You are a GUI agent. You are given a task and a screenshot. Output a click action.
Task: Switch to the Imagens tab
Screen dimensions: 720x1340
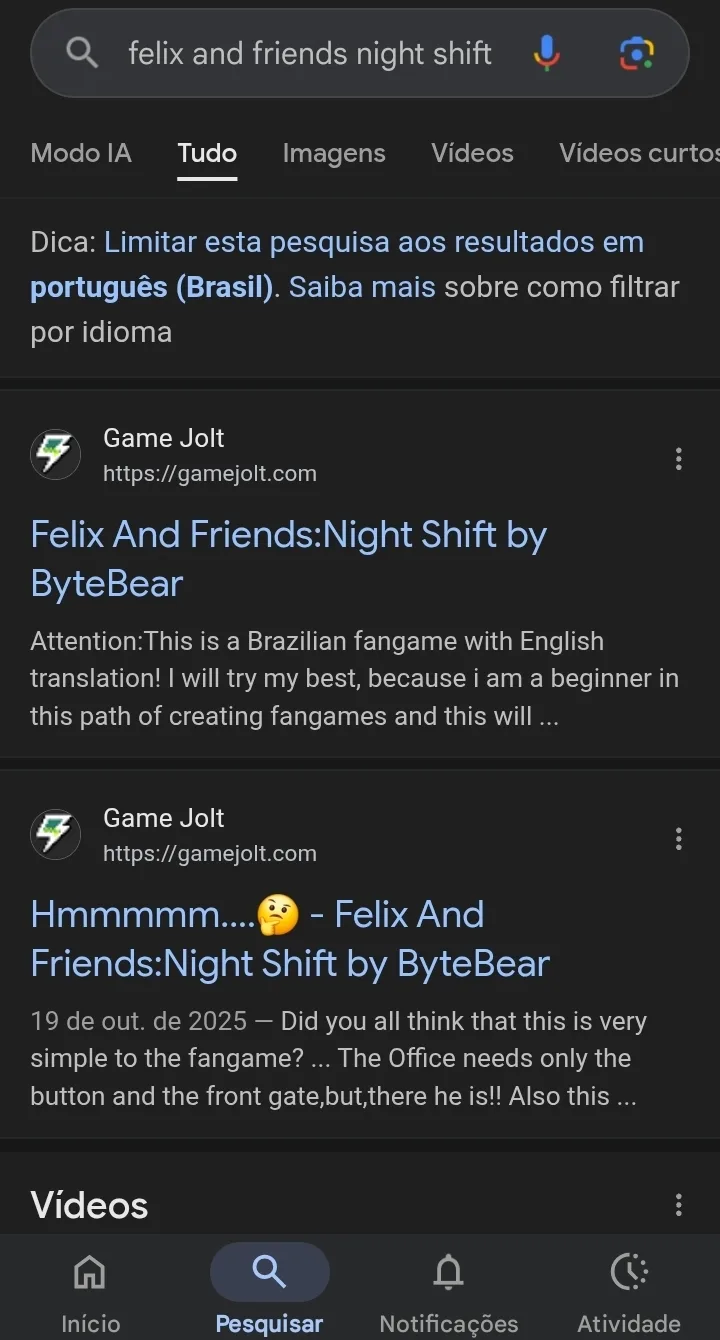[334, 153]
